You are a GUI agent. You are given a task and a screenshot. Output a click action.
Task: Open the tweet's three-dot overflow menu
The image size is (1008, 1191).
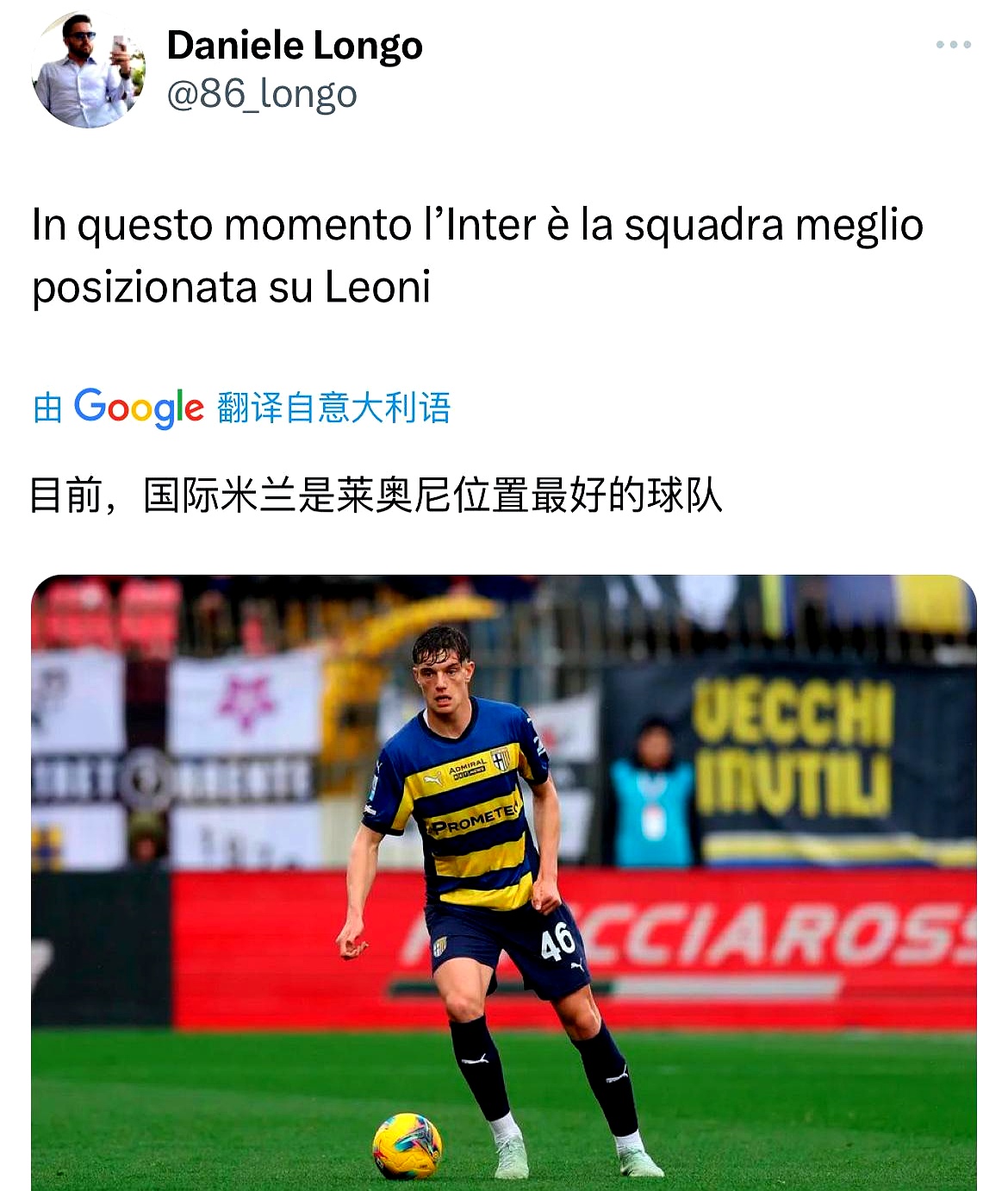(x=953, y=45)
